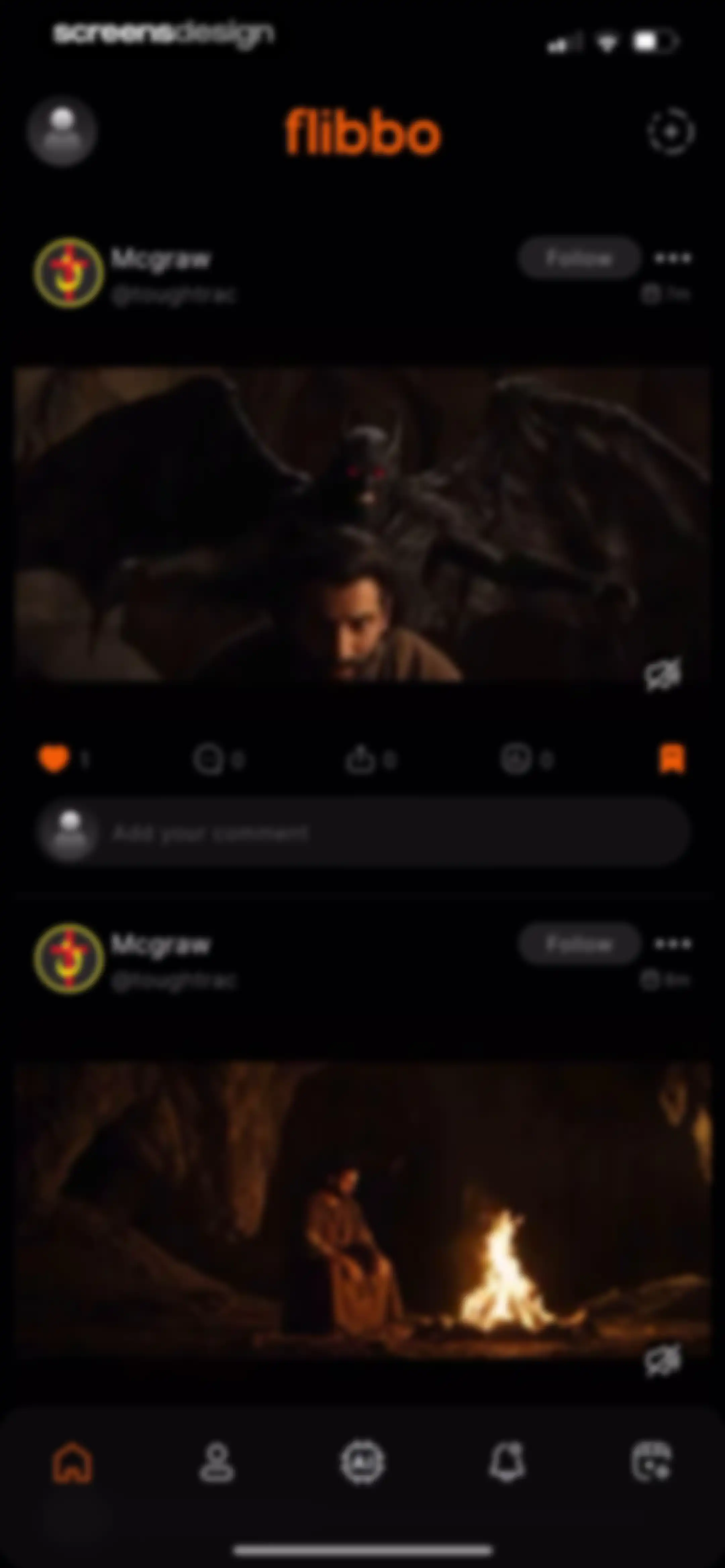Viewport: 725px width, 1568px height.
Task: Follow Mcgraw on the winged creature post
Action: coord(579,258)
